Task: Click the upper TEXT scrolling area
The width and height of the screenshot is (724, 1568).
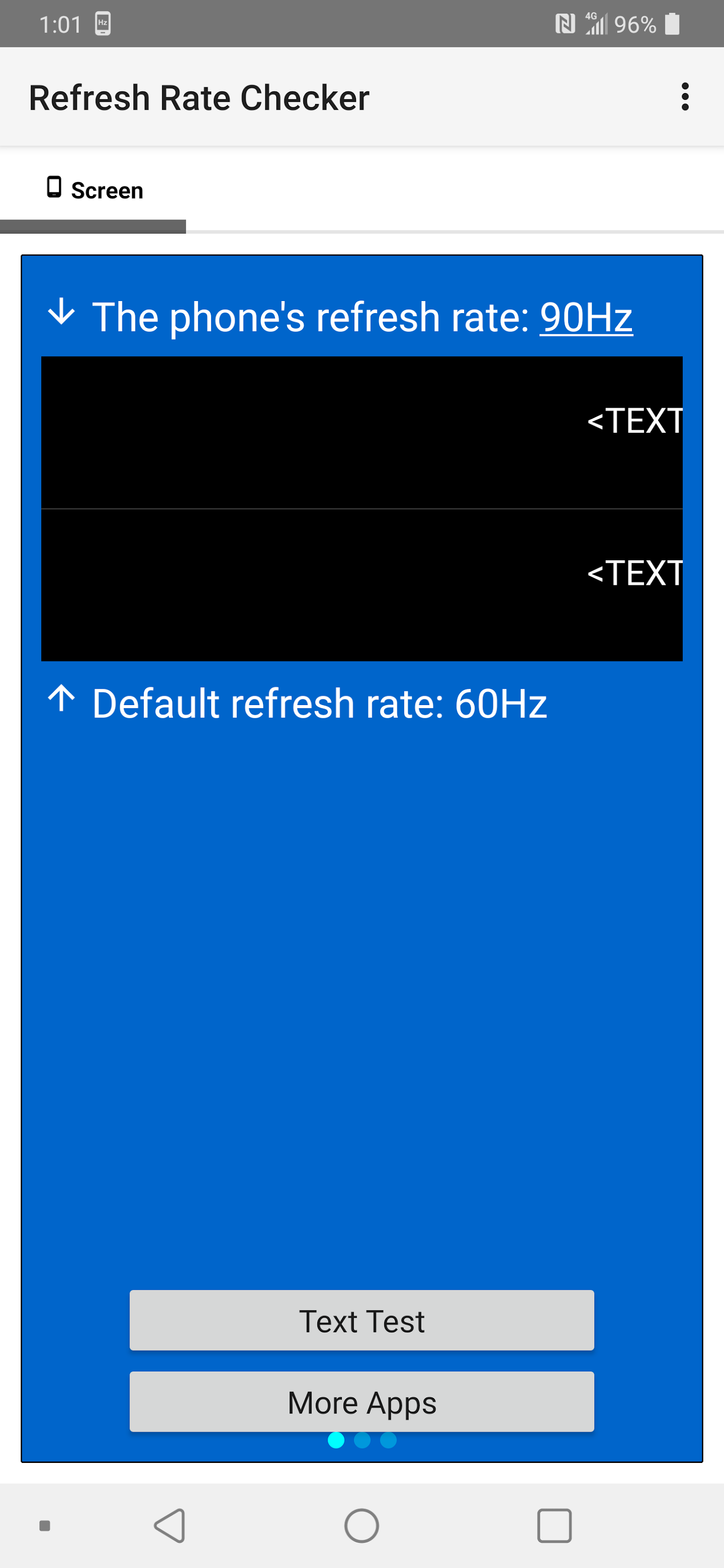Action: (x=362, y=432)
